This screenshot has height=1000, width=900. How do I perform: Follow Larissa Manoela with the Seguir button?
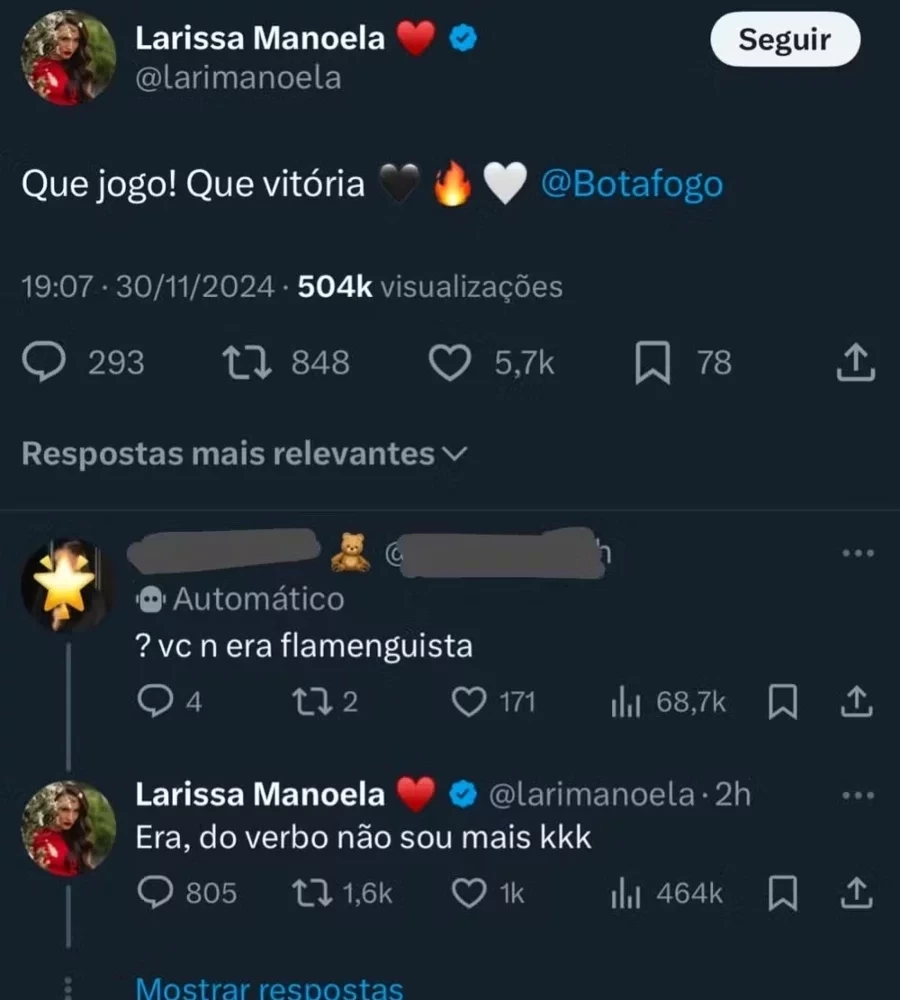point(784,40)
